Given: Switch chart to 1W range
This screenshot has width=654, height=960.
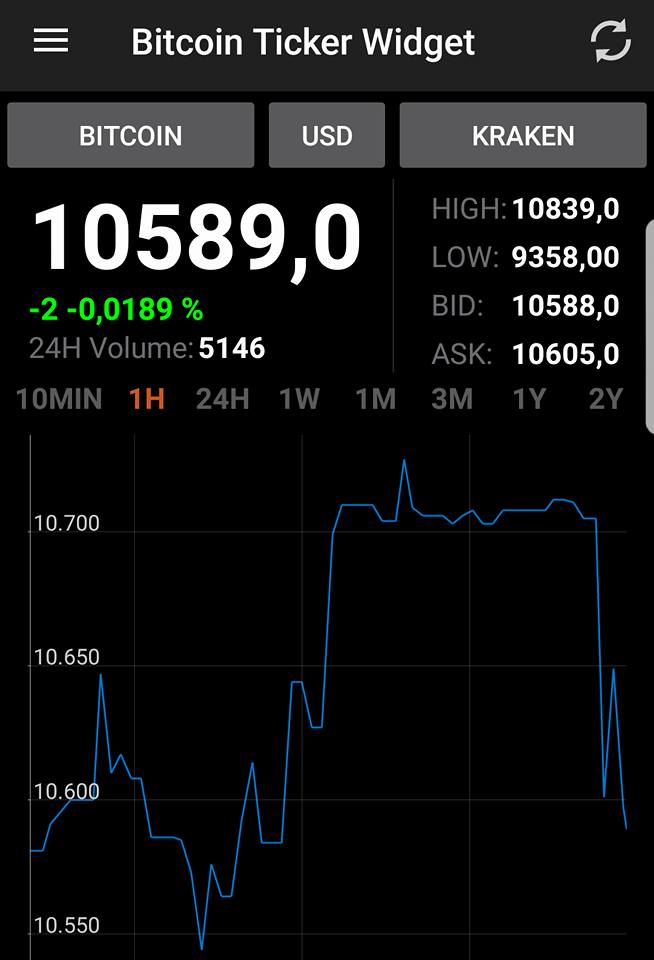Looking at the screenshot, I should [x=299, y=399].
